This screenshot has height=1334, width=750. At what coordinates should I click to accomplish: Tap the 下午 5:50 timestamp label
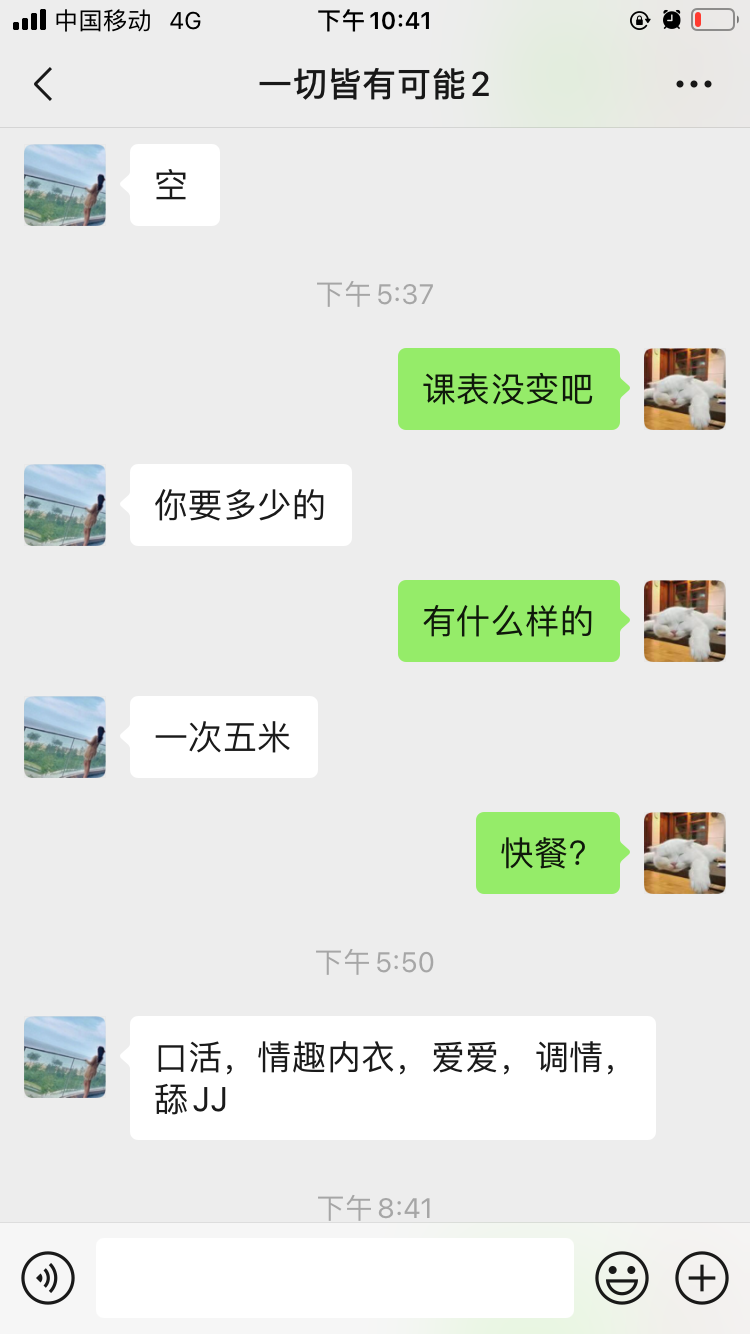375,961
